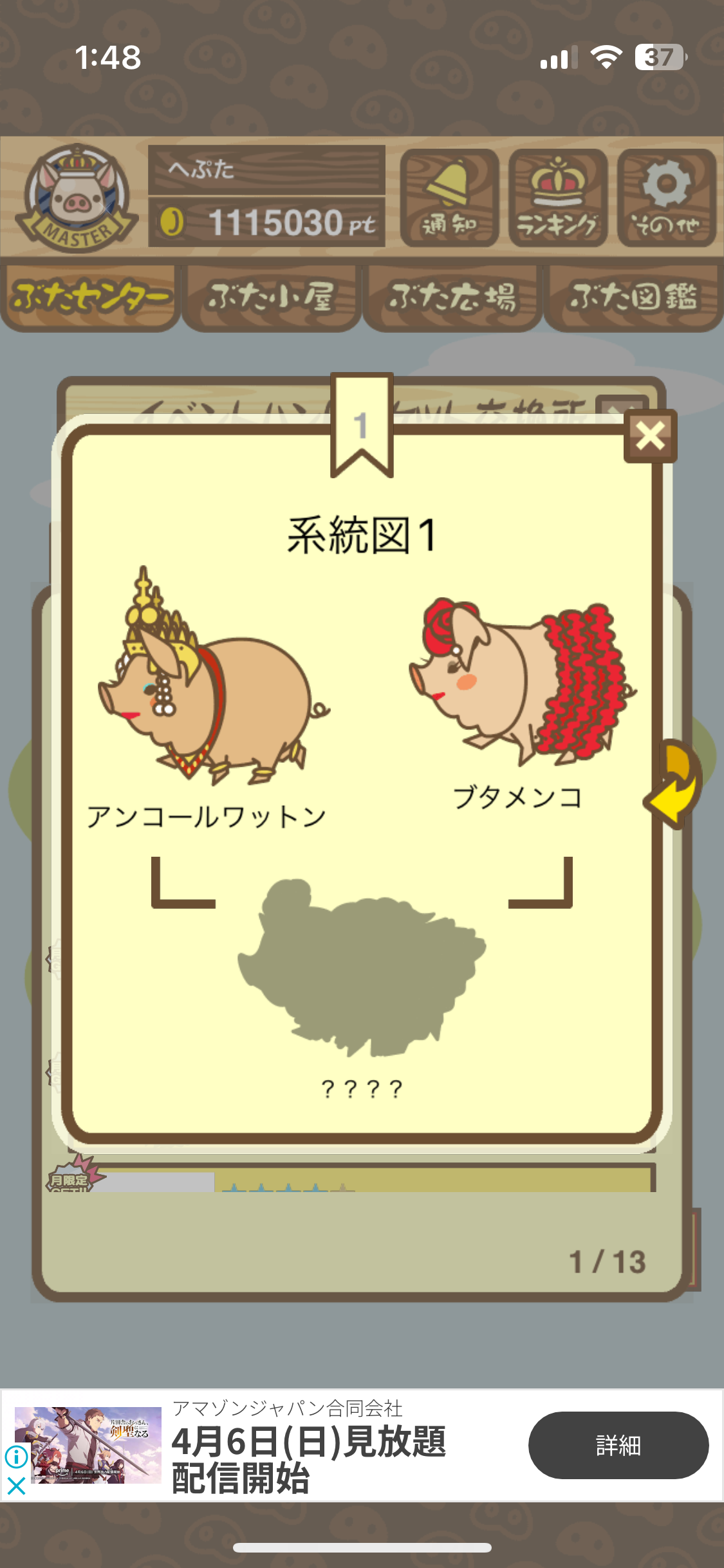Open the 通知 notifications bell
724x1568 pixels.
pos(449,198)
